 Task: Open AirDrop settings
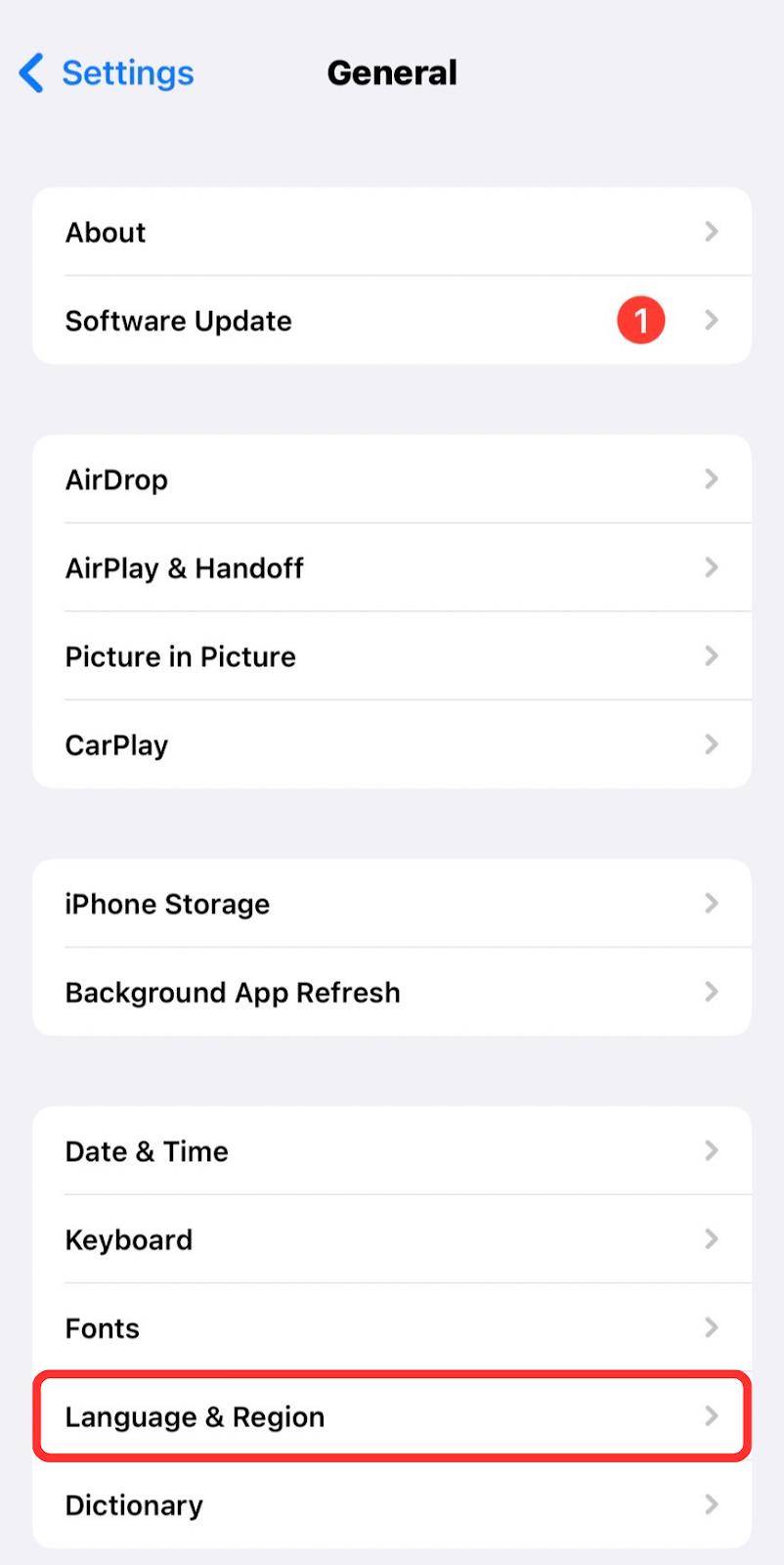pos(391,480)
